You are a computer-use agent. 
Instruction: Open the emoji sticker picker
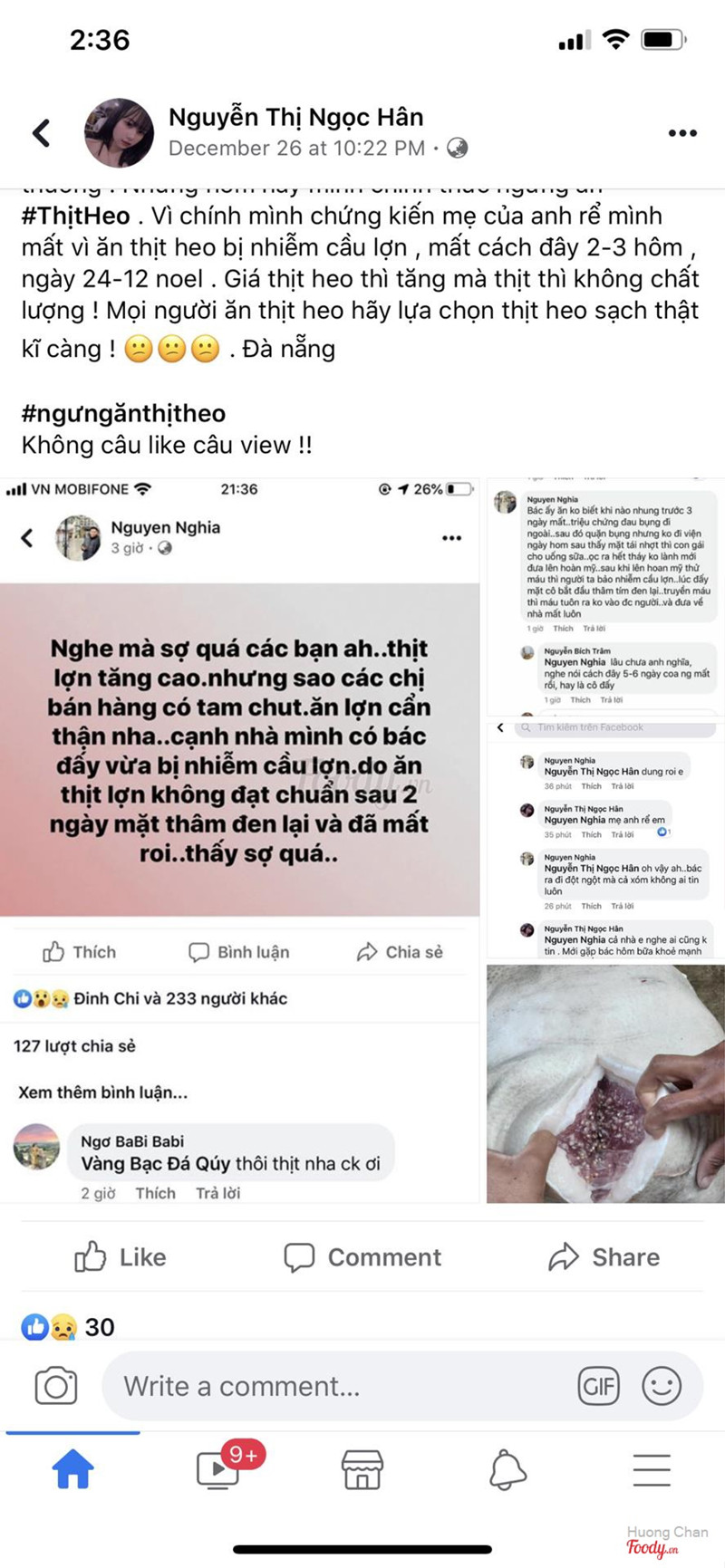click(662, 1386)
